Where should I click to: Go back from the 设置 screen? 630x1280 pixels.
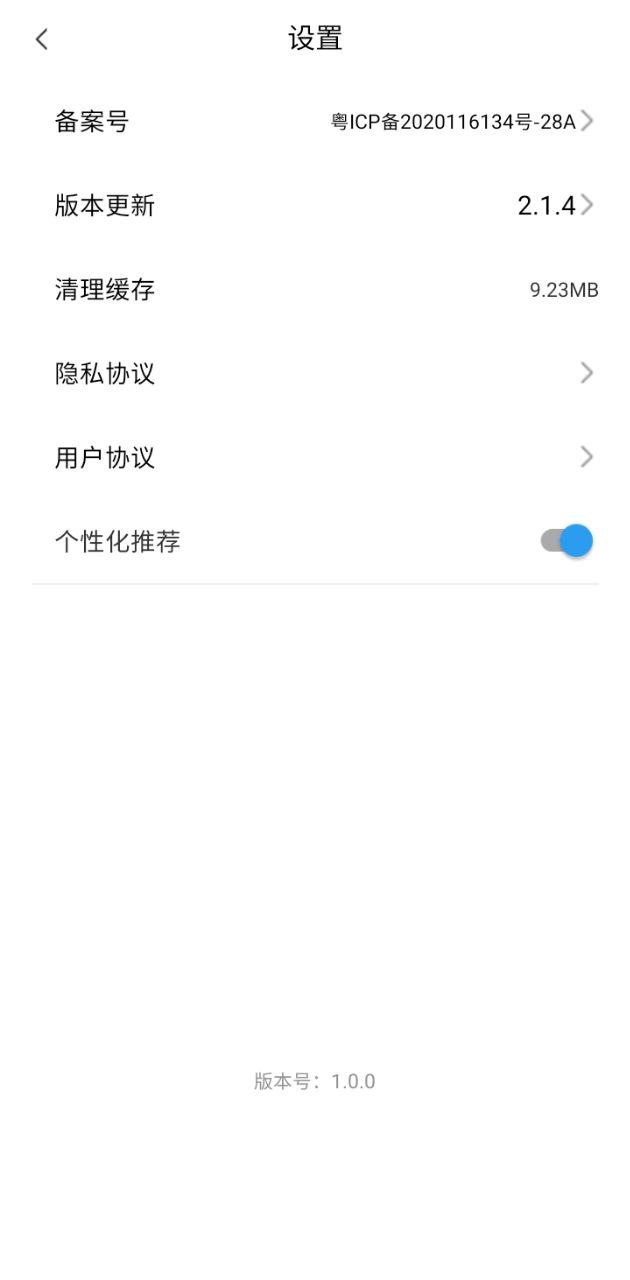pyautogui.click(x=41, y=39)
